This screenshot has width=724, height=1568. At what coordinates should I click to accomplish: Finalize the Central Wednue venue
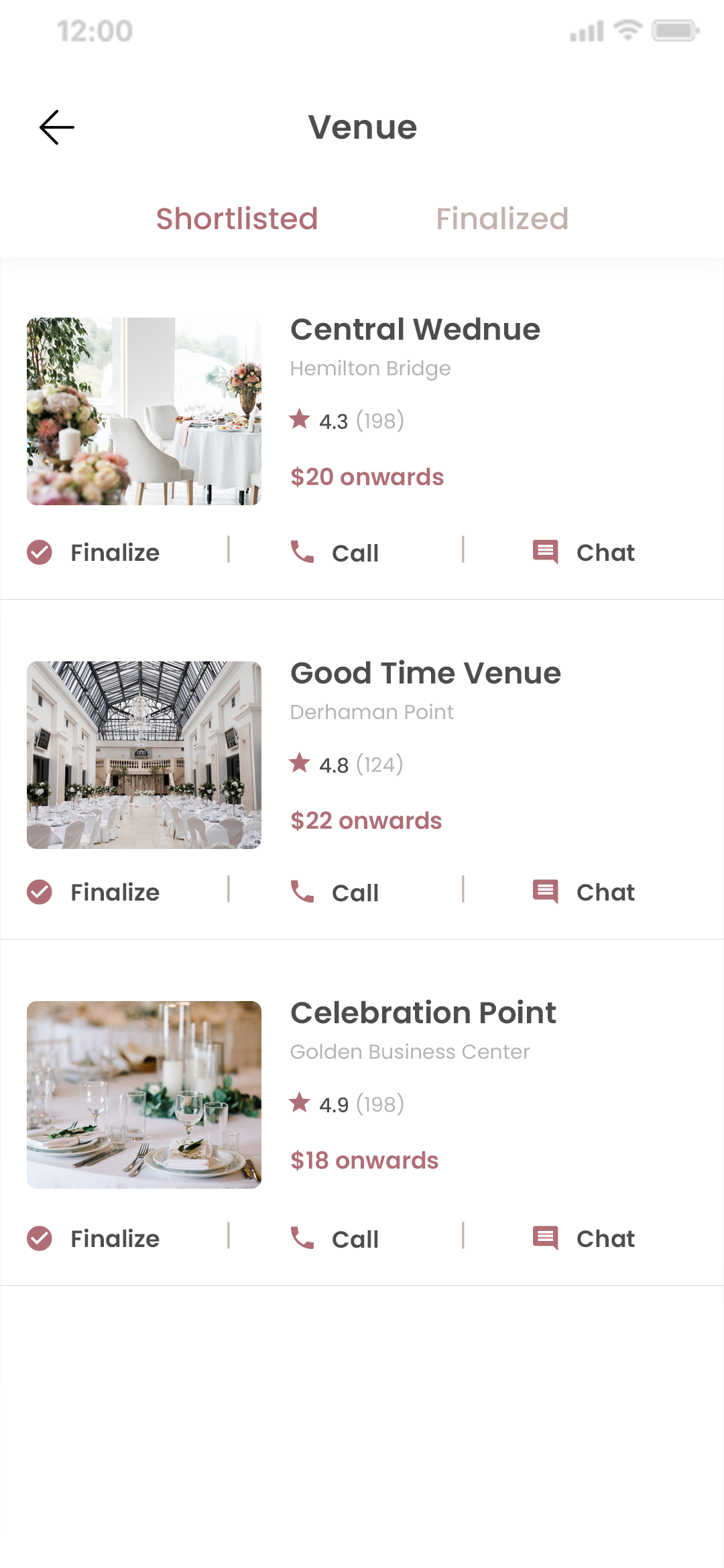click(94, 553)
